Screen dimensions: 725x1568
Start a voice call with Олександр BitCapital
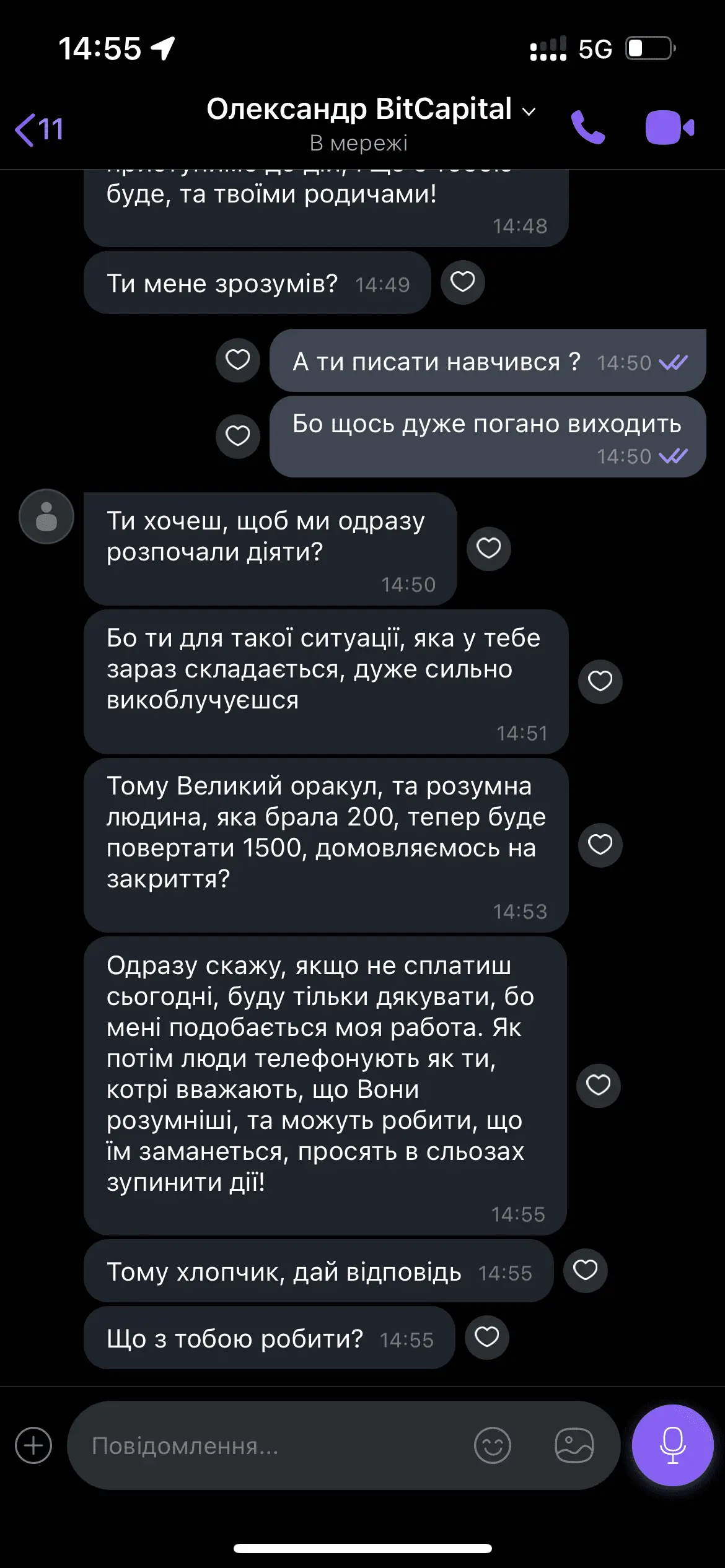point(587,128)
